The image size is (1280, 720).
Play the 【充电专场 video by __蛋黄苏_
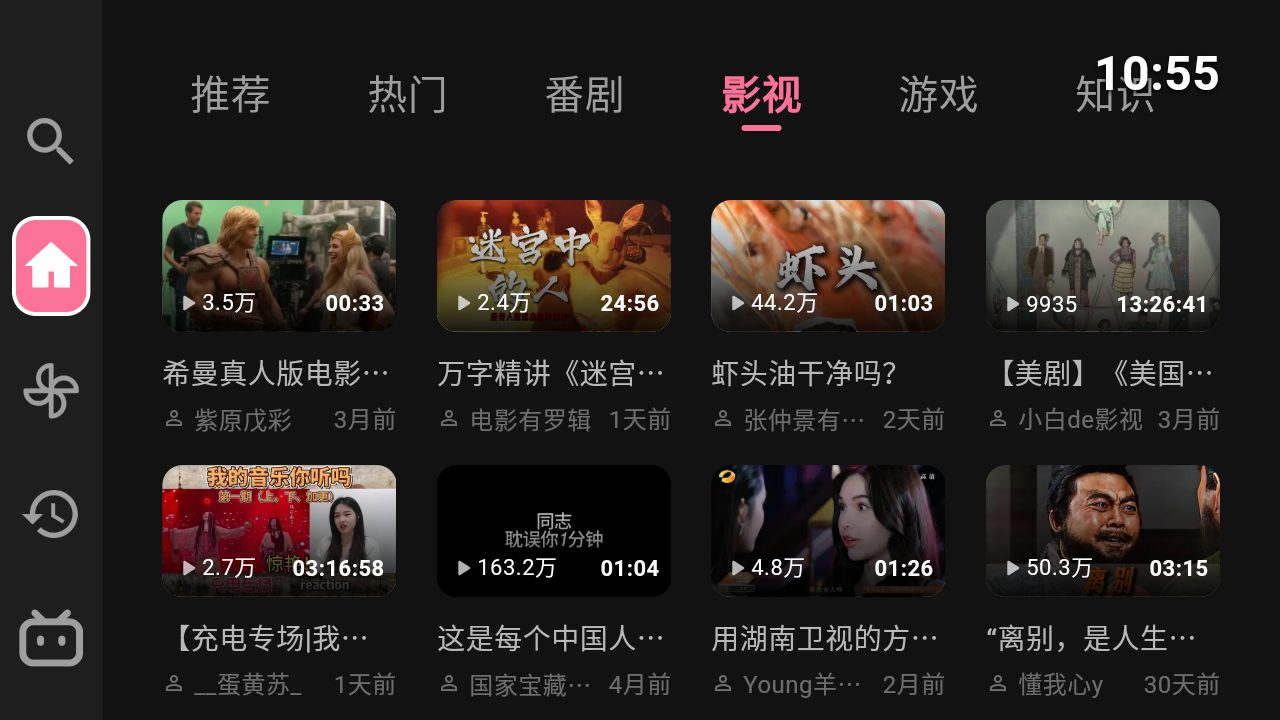click(x=279, y=531)
